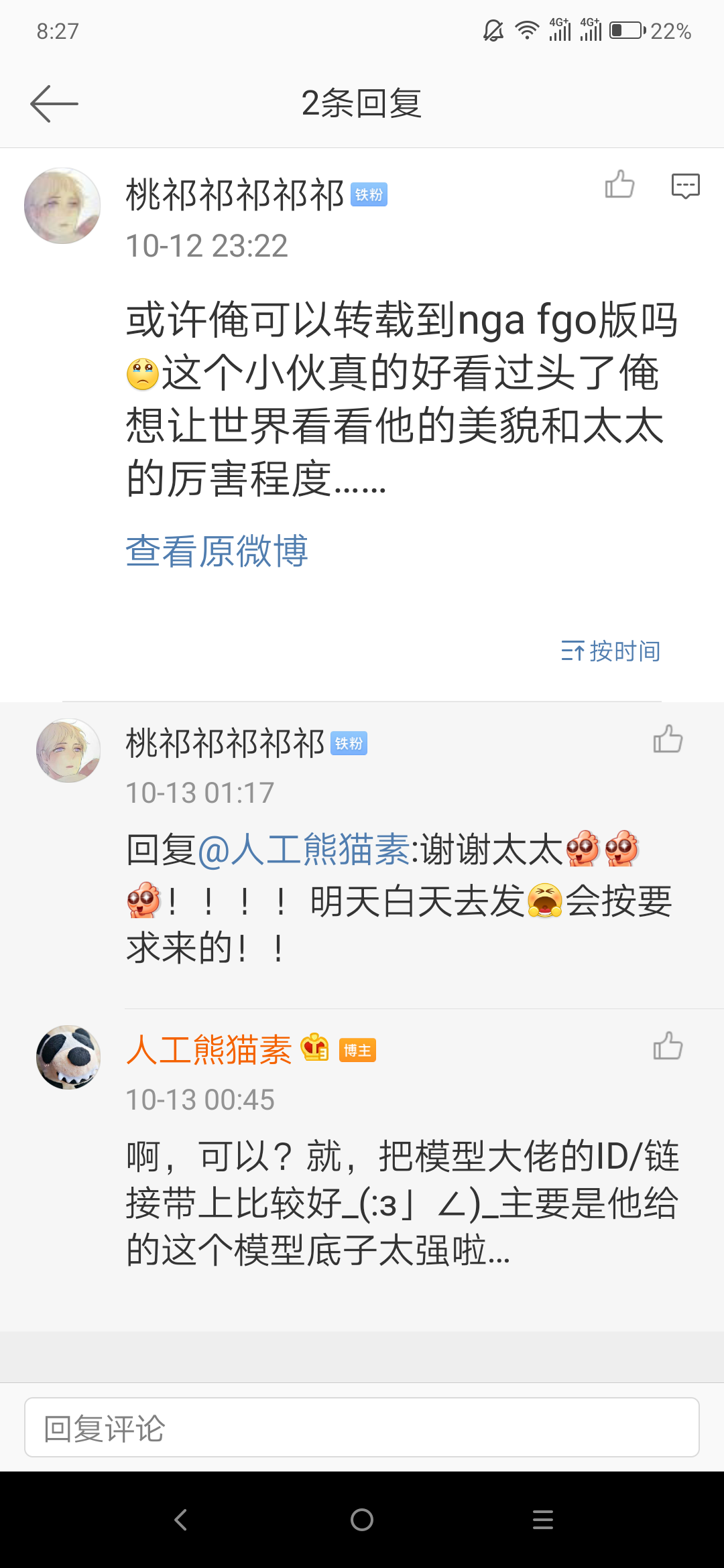Viewport: 724px width, 1568px height.
Task: Tap the back arrow to exit replies
Action: click(x=54, y=104)
